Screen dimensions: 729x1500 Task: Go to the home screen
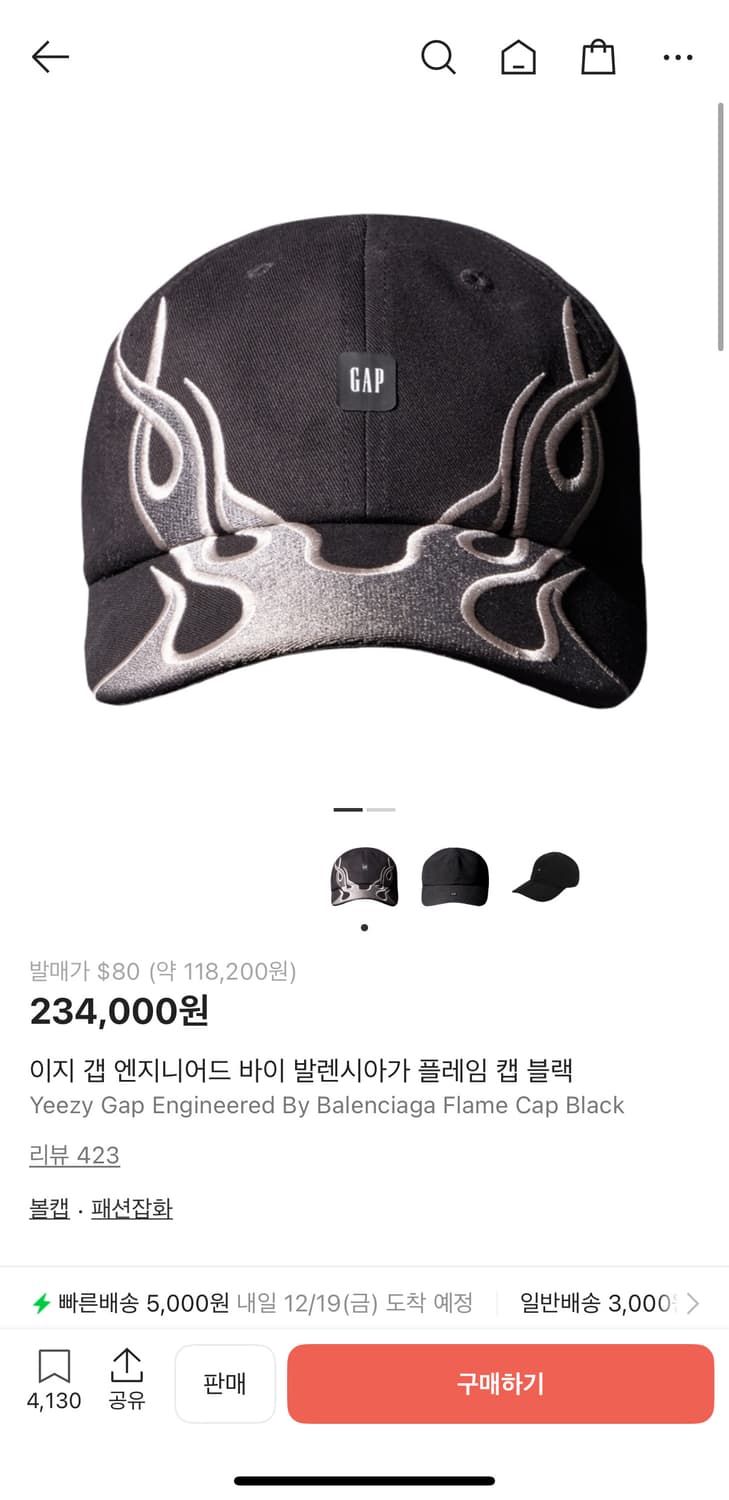click(518, 57)
